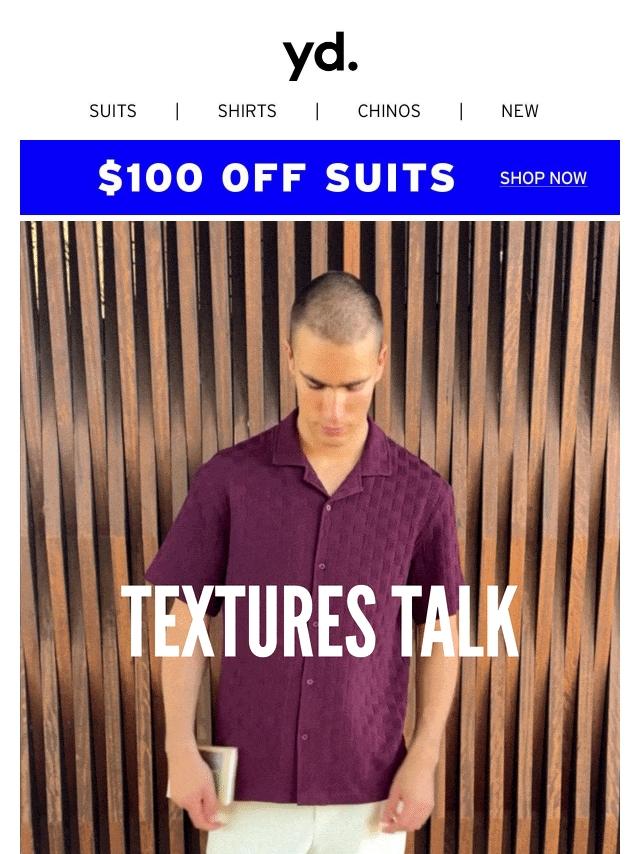Image resolution: width=640 pixels, height=854 pixels.
Task: Open the Textures Talk hero image
Action: tap(320, 537)
